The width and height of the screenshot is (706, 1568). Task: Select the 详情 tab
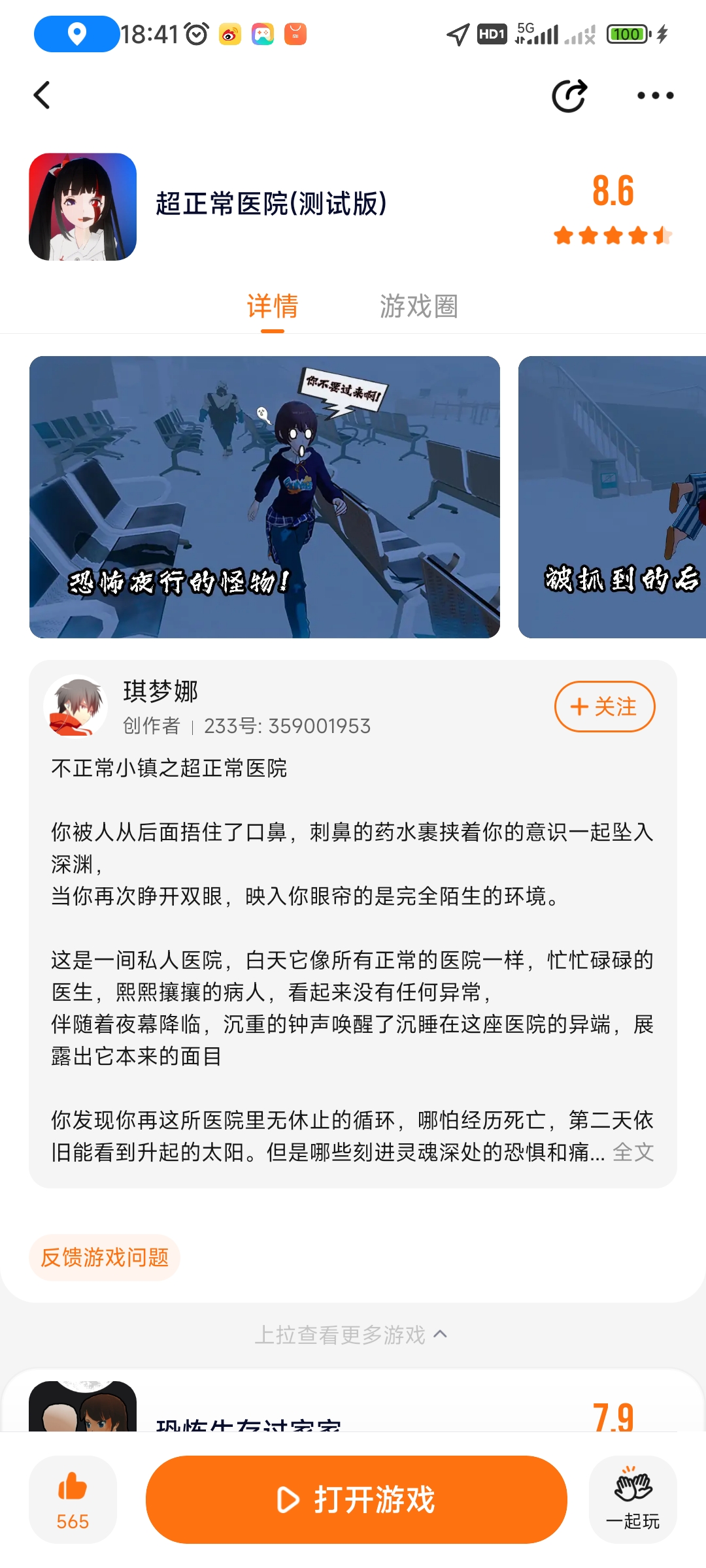[273, 306]
